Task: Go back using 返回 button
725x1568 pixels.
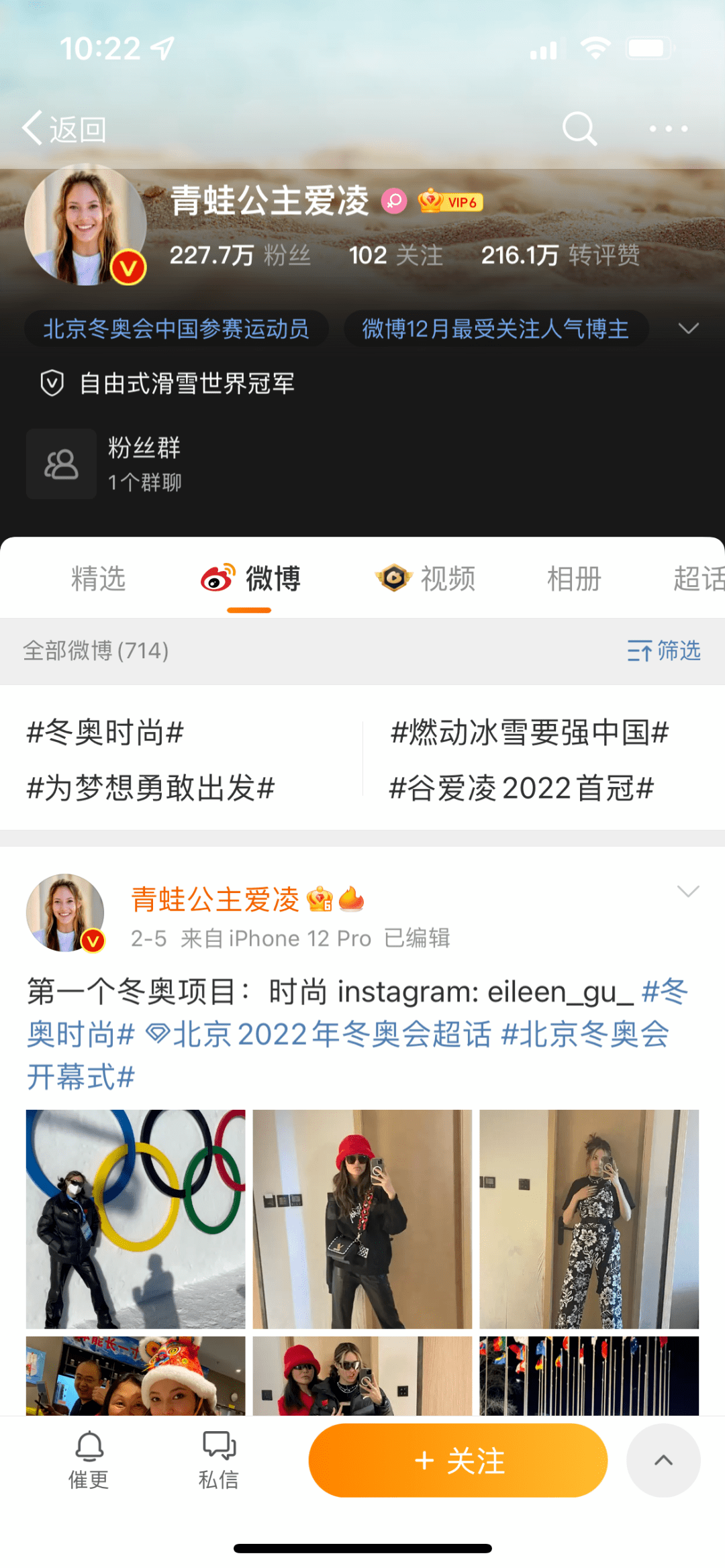Action: (64, 128)
